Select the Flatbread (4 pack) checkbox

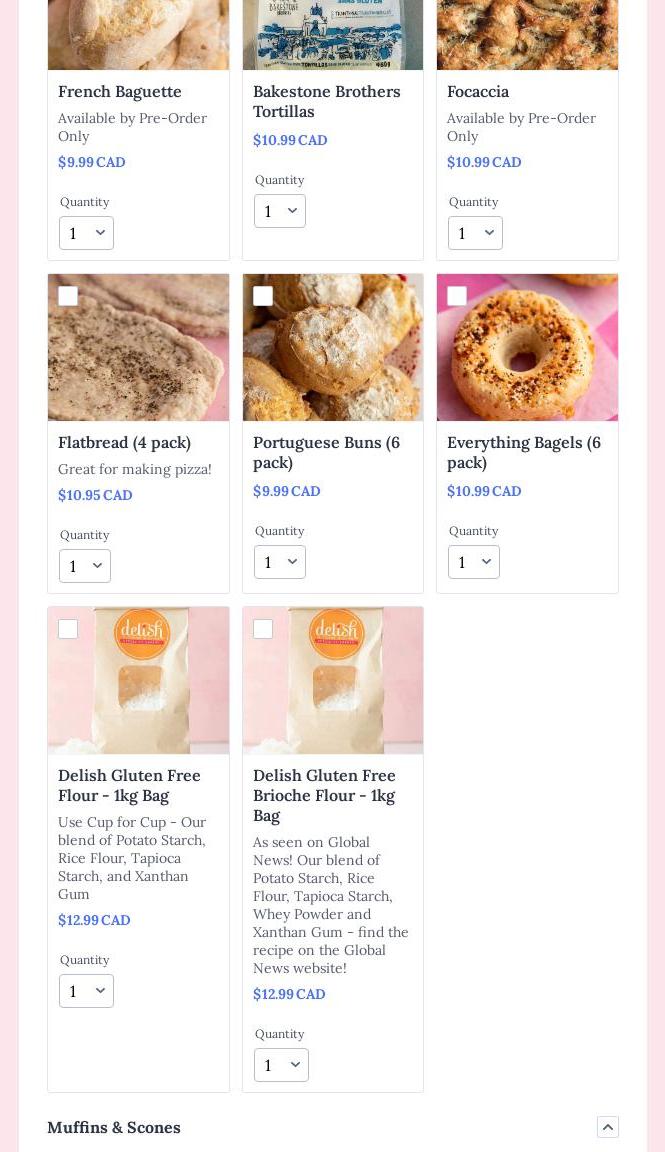tap(68, 296)
